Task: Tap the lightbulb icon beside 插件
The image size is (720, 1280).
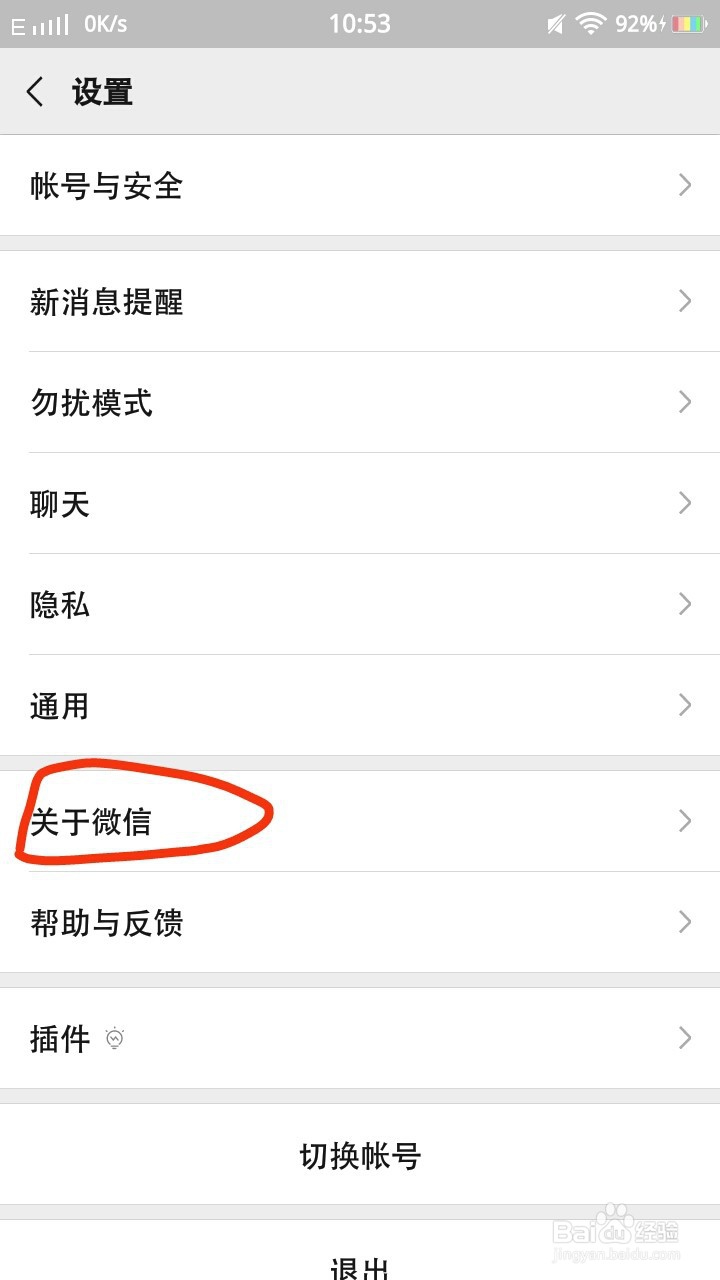Action: click(114, 1039)
